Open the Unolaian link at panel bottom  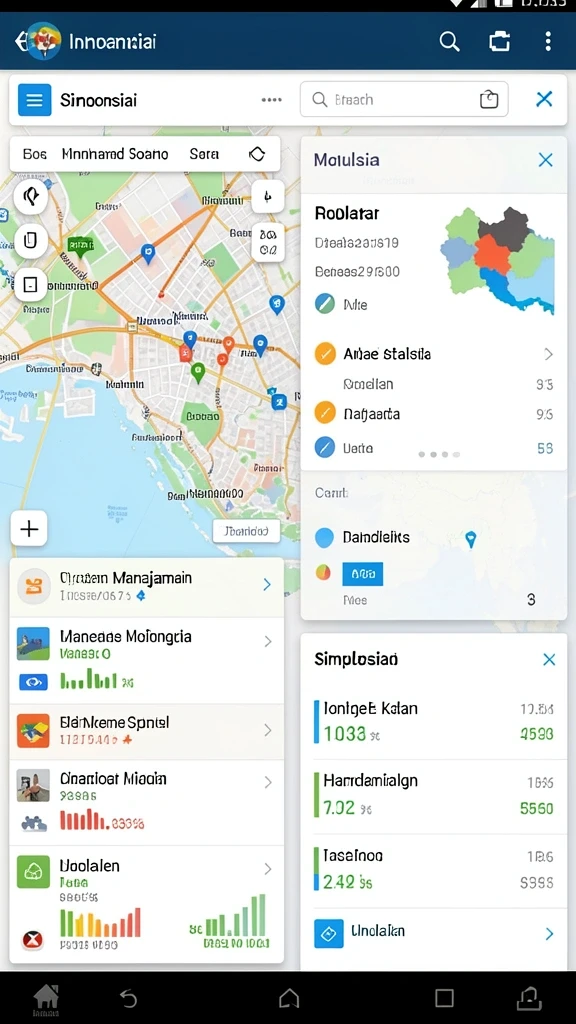(434, 933)
